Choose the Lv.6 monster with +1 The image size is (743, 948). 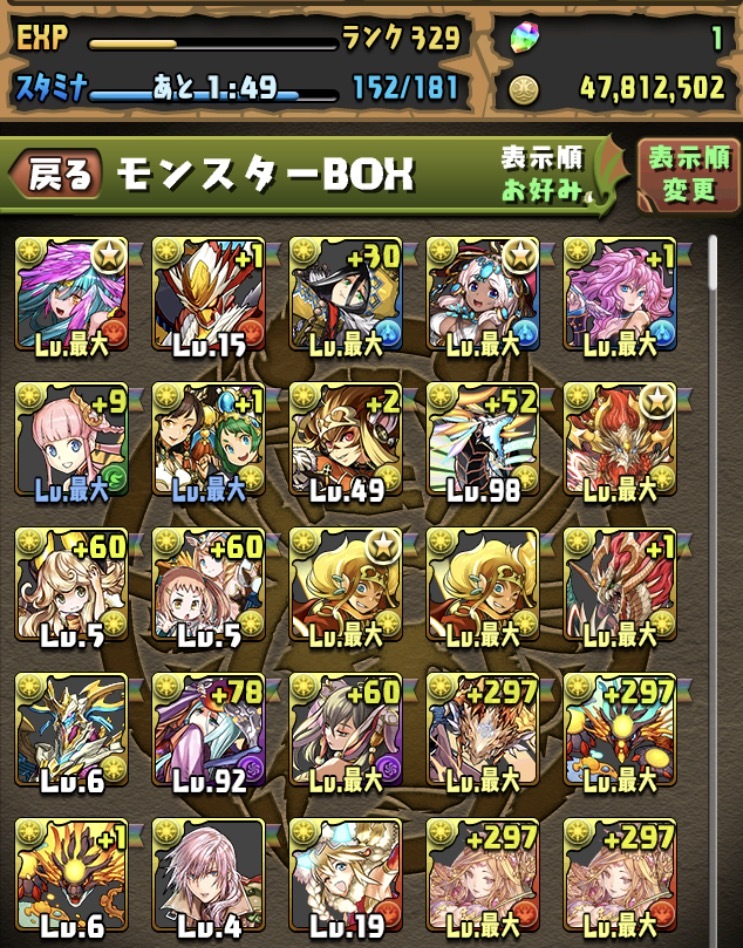click(x=72, y=878)
